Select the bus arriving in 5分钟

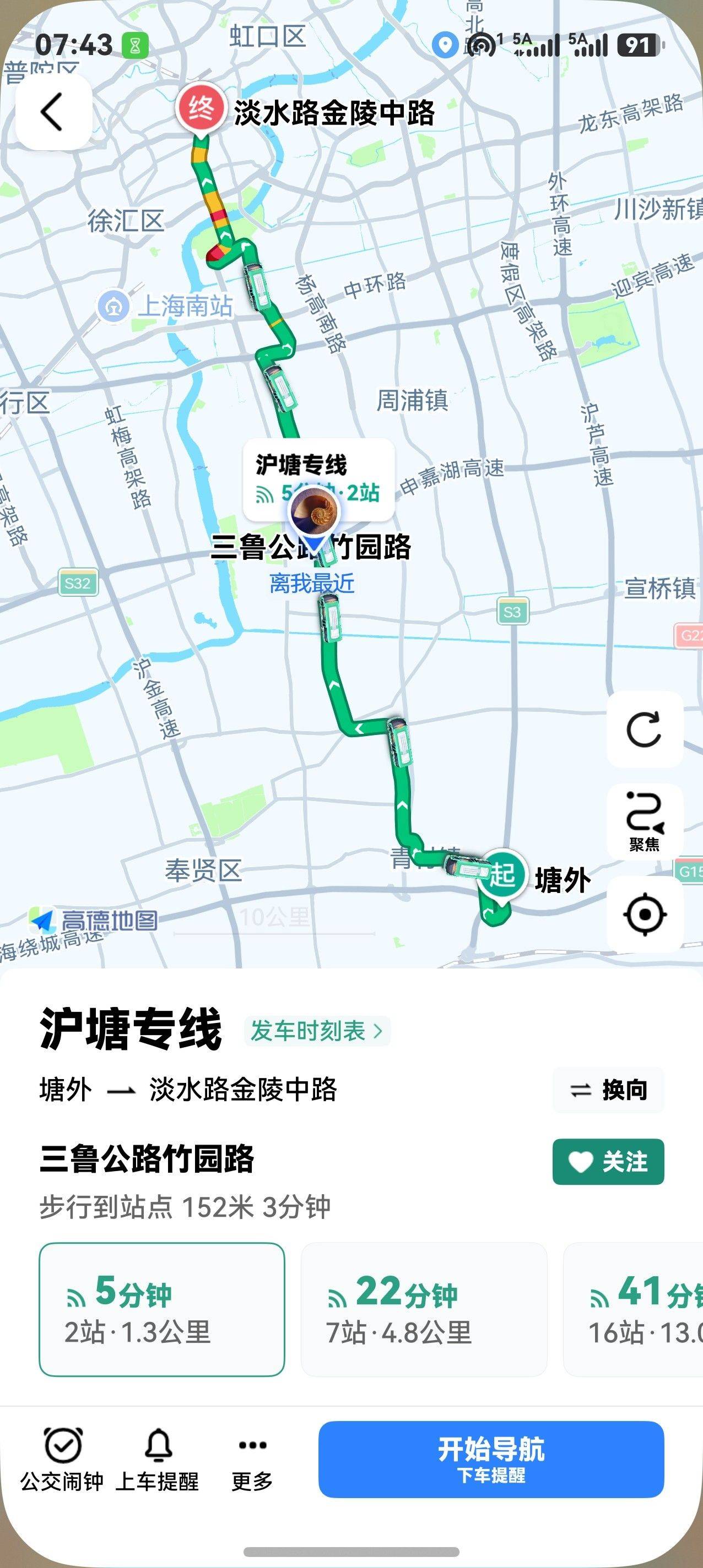(x=161, y=1309)
